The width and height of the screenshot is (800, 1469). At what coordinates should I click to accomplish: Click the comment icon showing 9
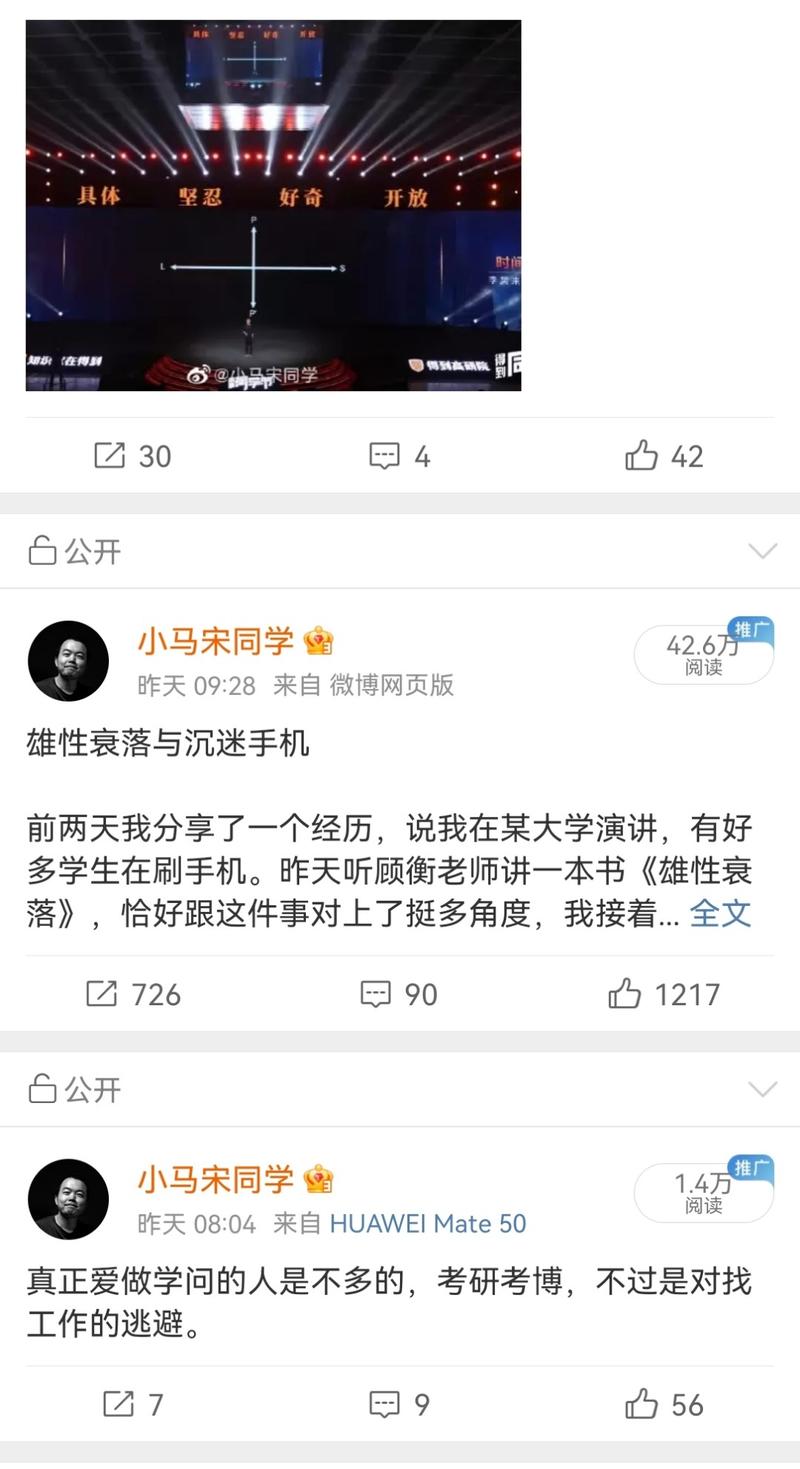[x=384, y=1404]
